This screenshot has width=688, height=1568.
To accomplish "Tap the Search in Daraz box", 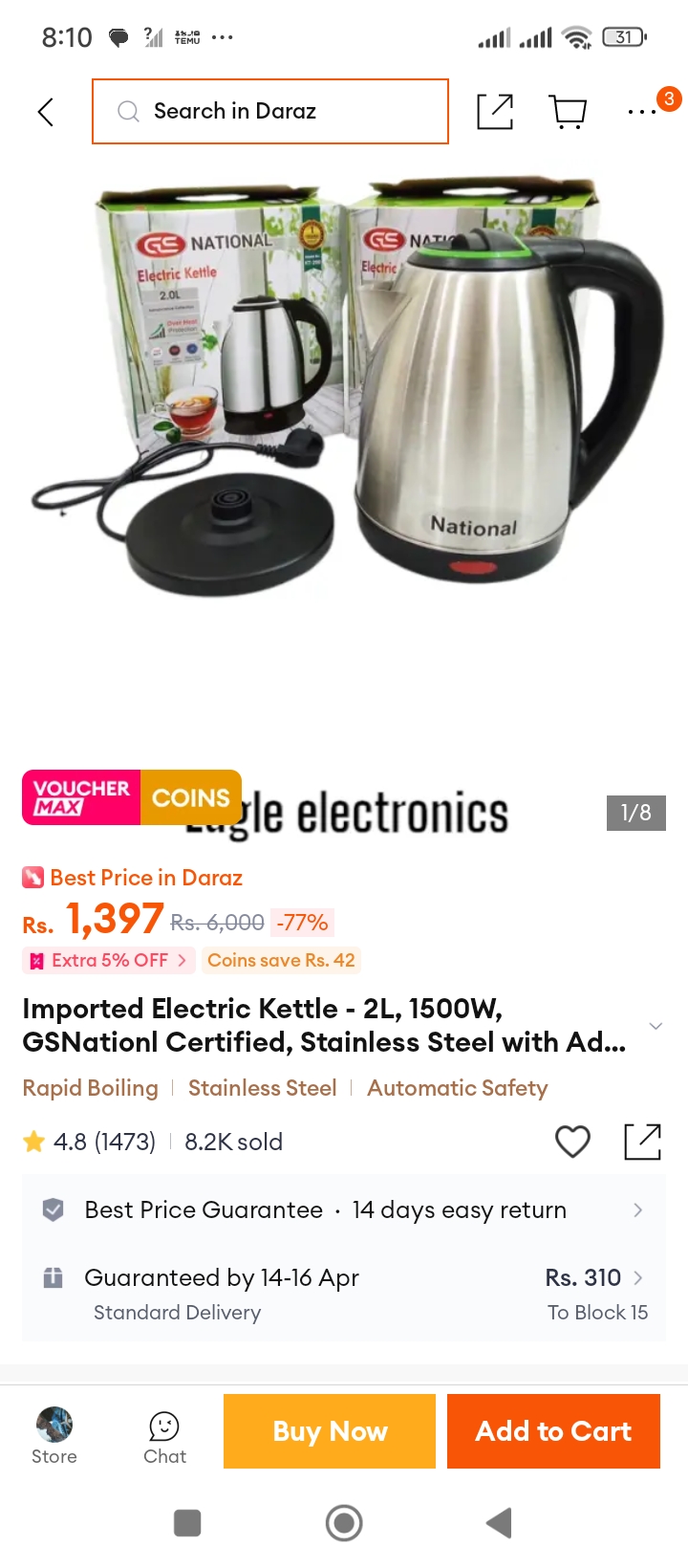I will [270, 112].
